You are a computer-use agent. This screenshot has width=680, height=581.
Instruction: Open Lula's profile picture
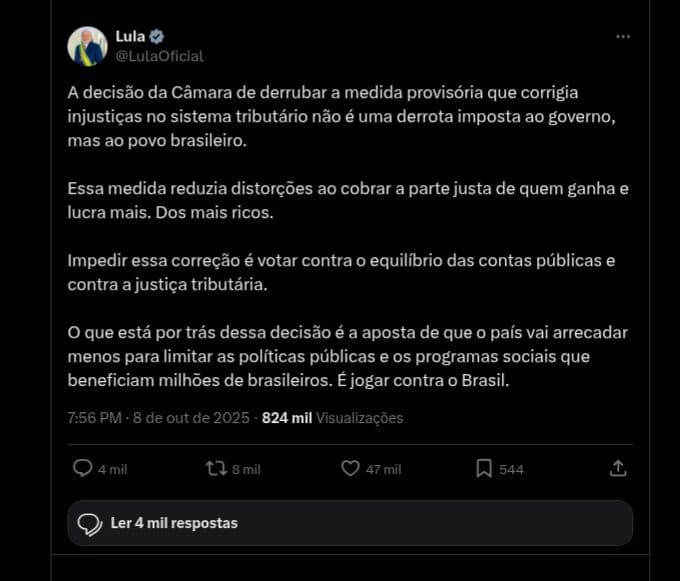tap(88, 46)
